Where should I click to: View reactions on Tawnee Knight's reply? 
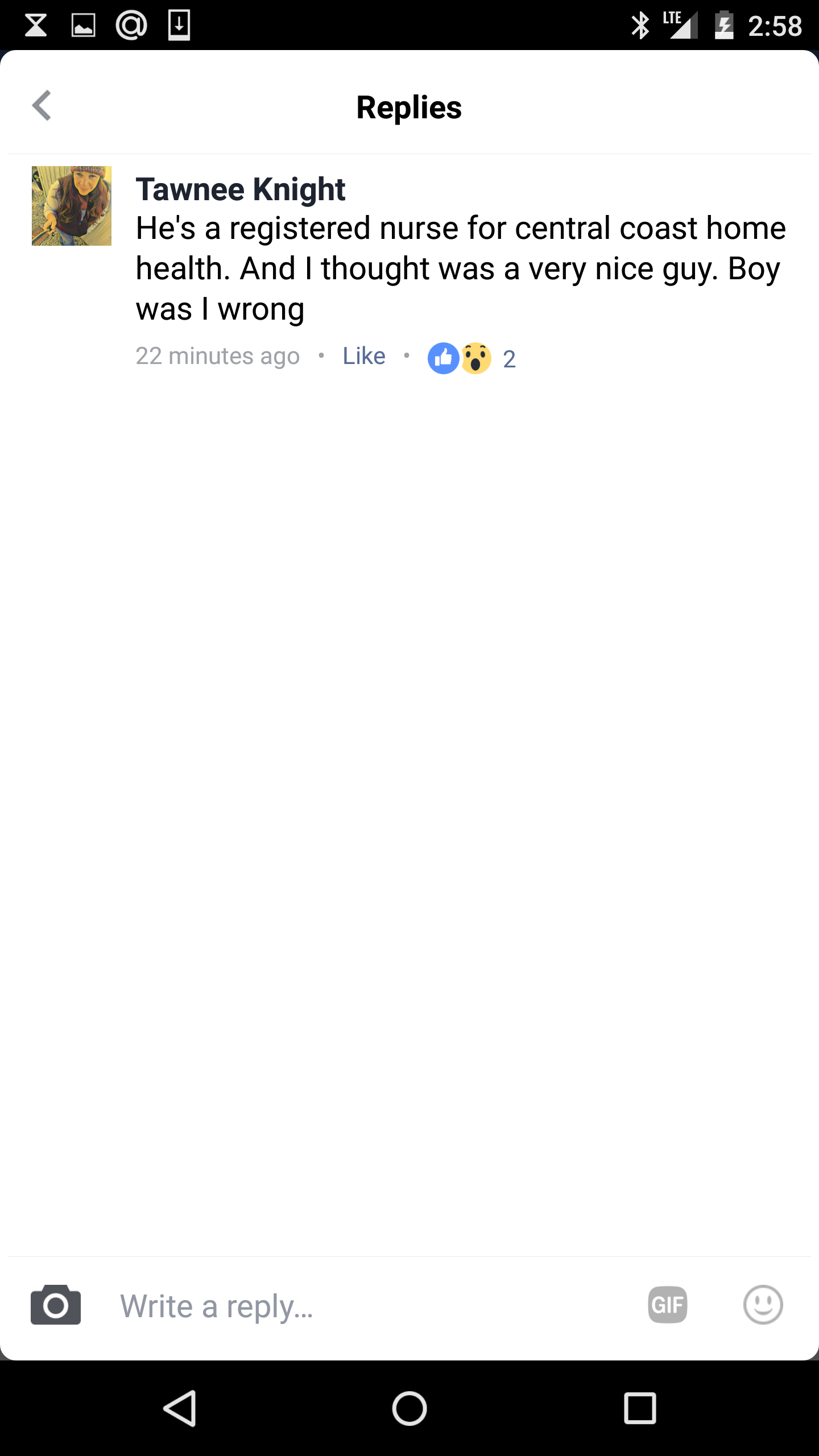click(x=472, y=358)
